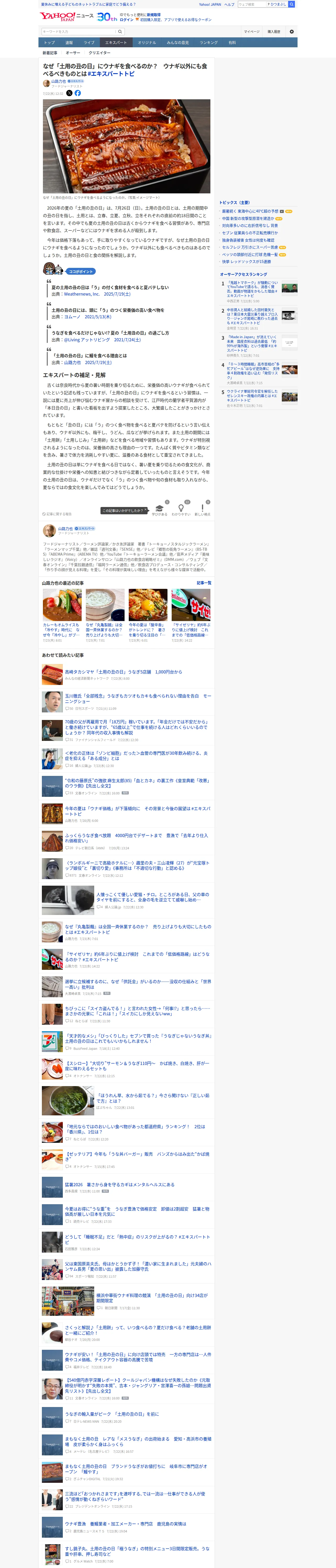The image size is (336, 1568).
Task: Share the article on Facebook
Action: [x=77, y=93]
